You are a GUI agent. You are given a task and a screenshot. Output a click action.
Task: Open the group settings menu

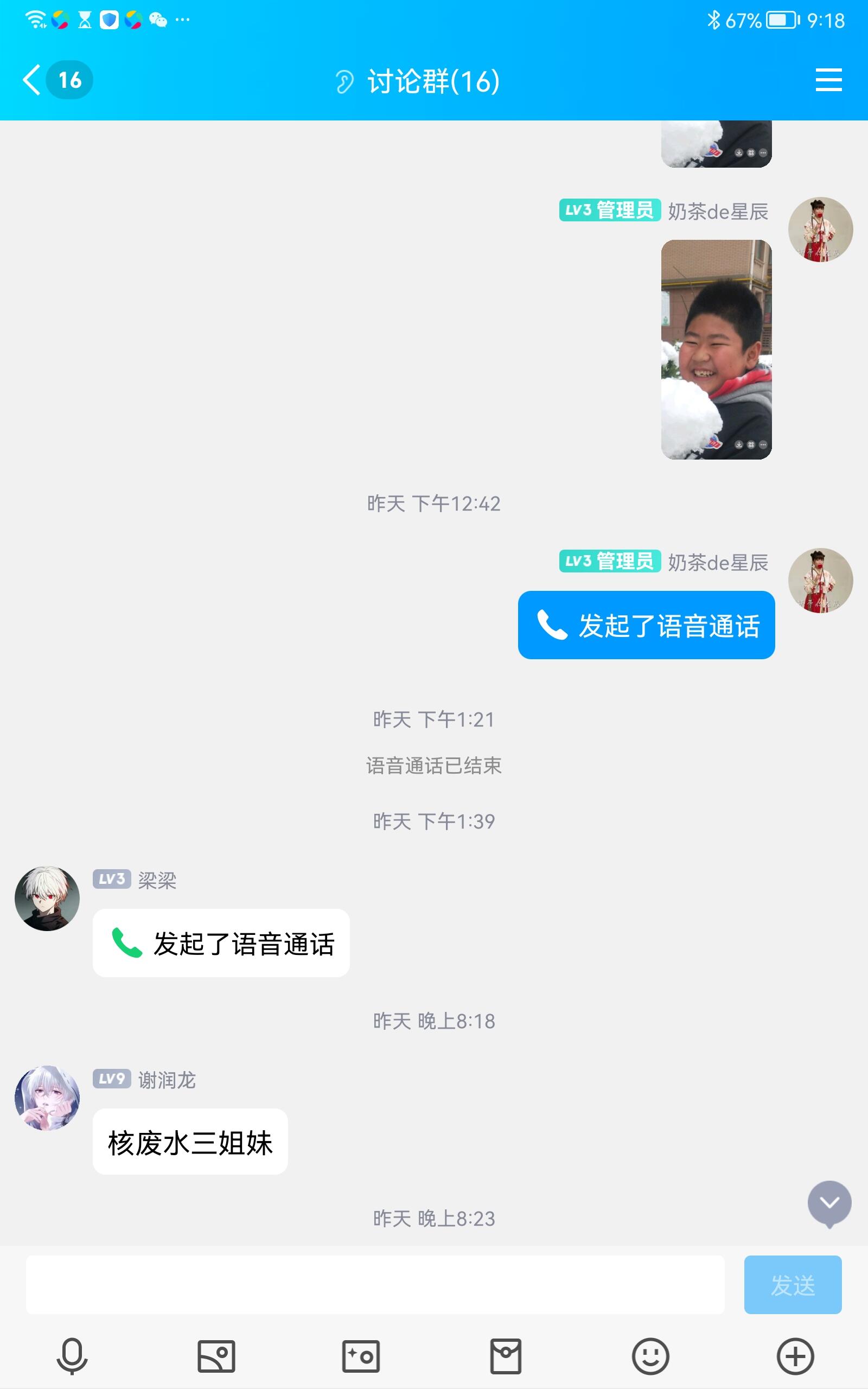click(828, 80)
